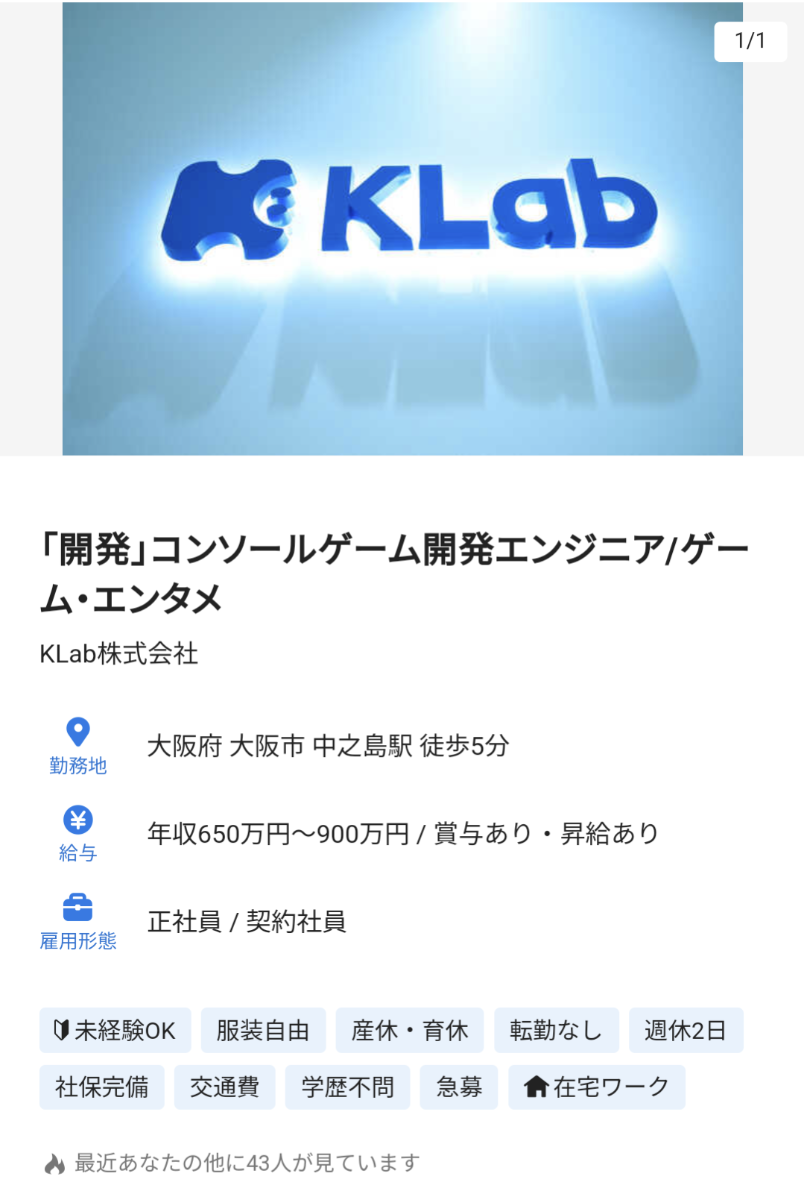Viewport: 804px width, 1200px height.
Task: Click the 未経験OK tag
Action: [x=116, y=1029]
